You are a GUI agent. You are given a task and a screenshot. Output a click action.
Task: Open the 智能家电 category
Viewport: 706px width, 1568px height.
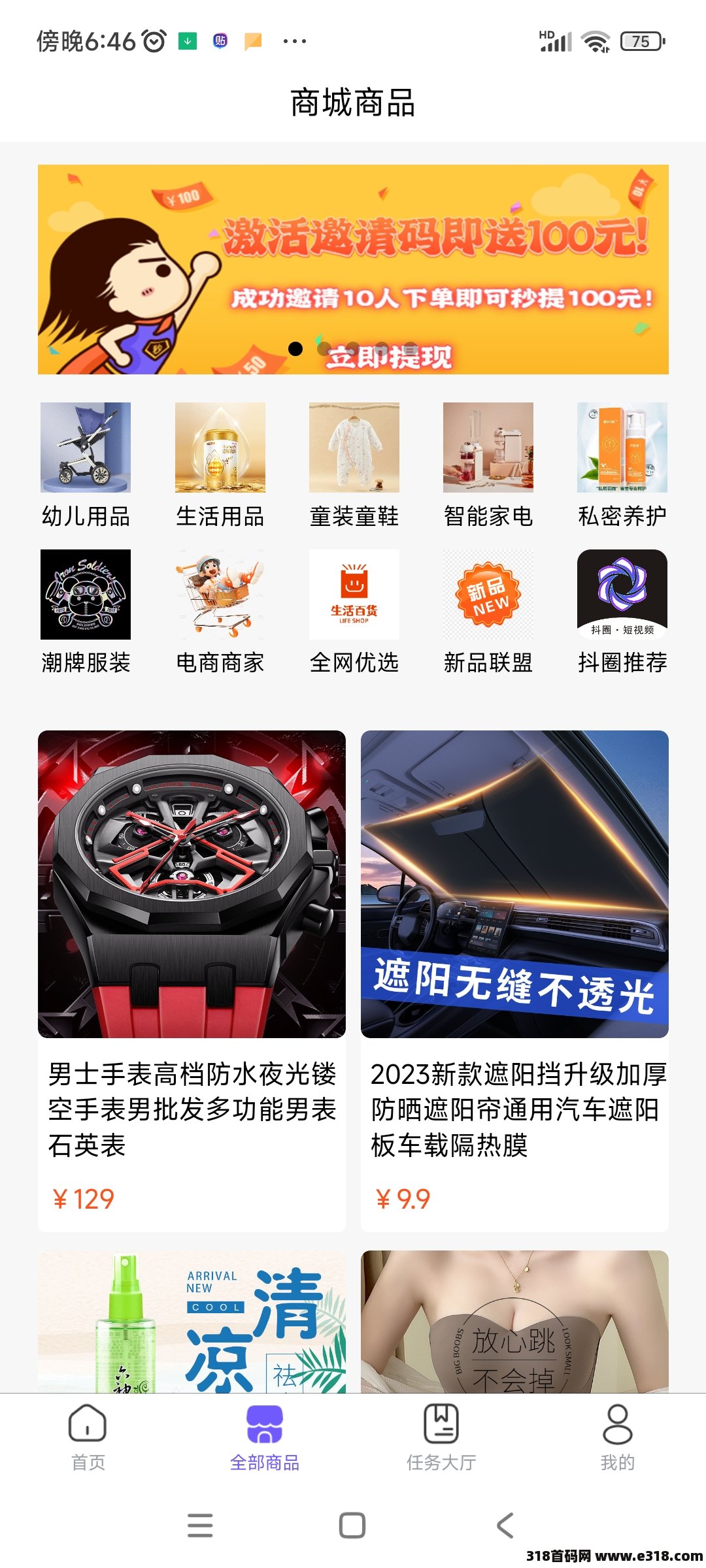(x=488, y=464)
